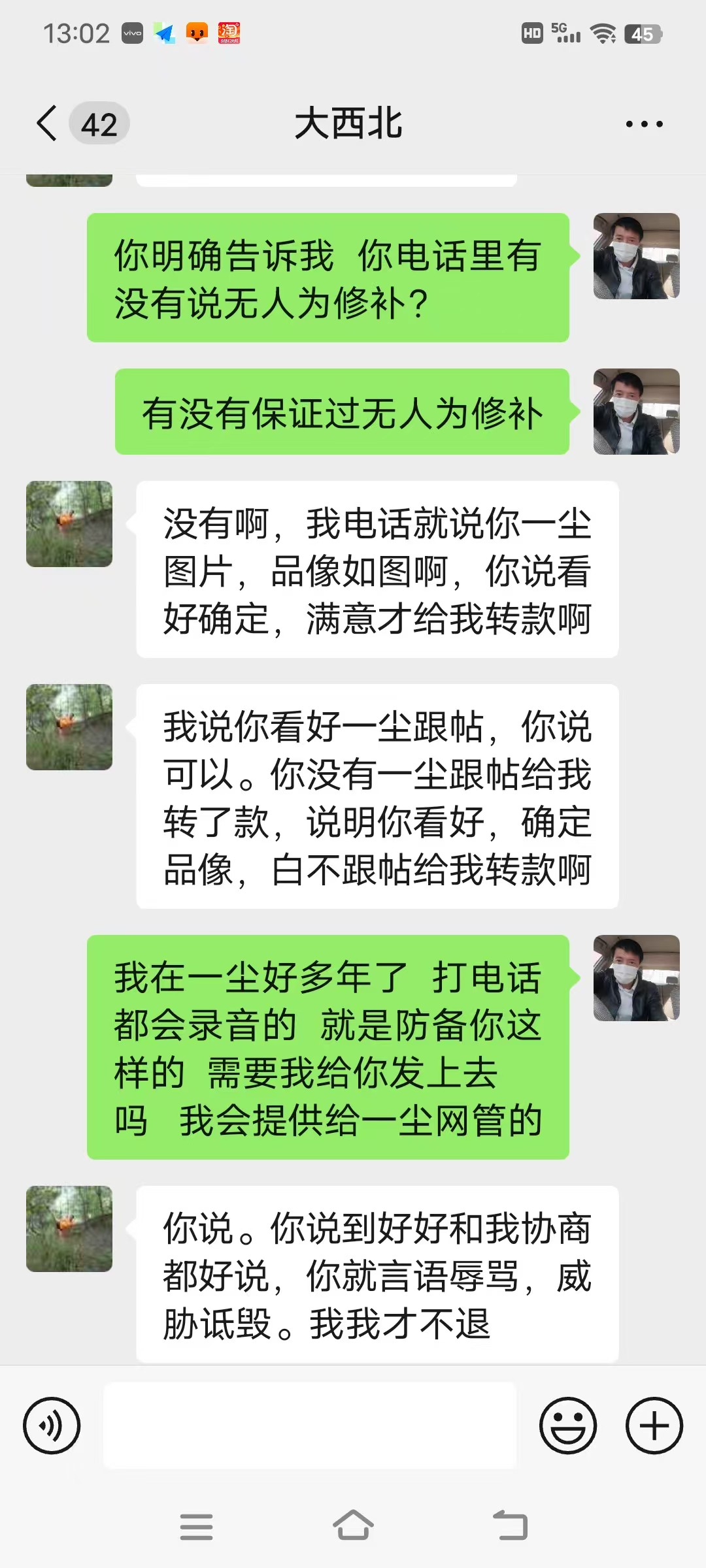Switch to voice message input
Image resolution: width=706 pixels, height=1568 pixels.
(x=52, y=1426)
